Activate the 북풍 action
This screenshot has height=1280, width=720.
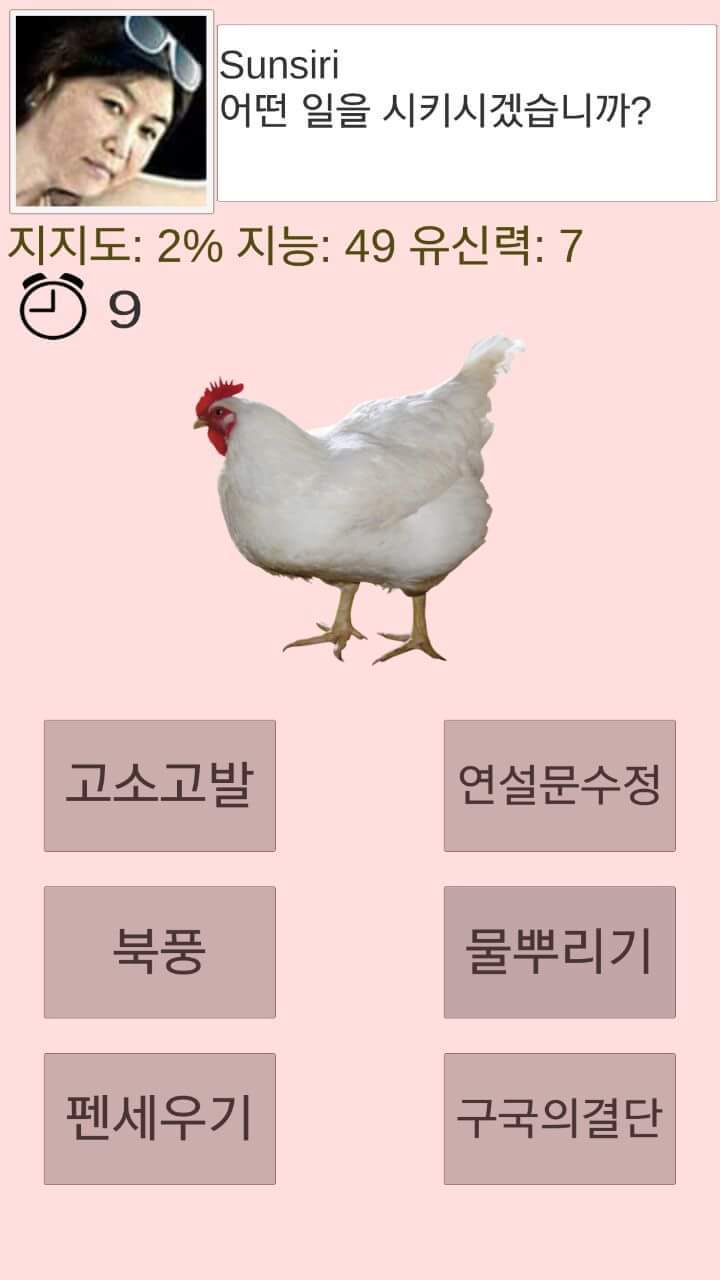pos(158,952)
